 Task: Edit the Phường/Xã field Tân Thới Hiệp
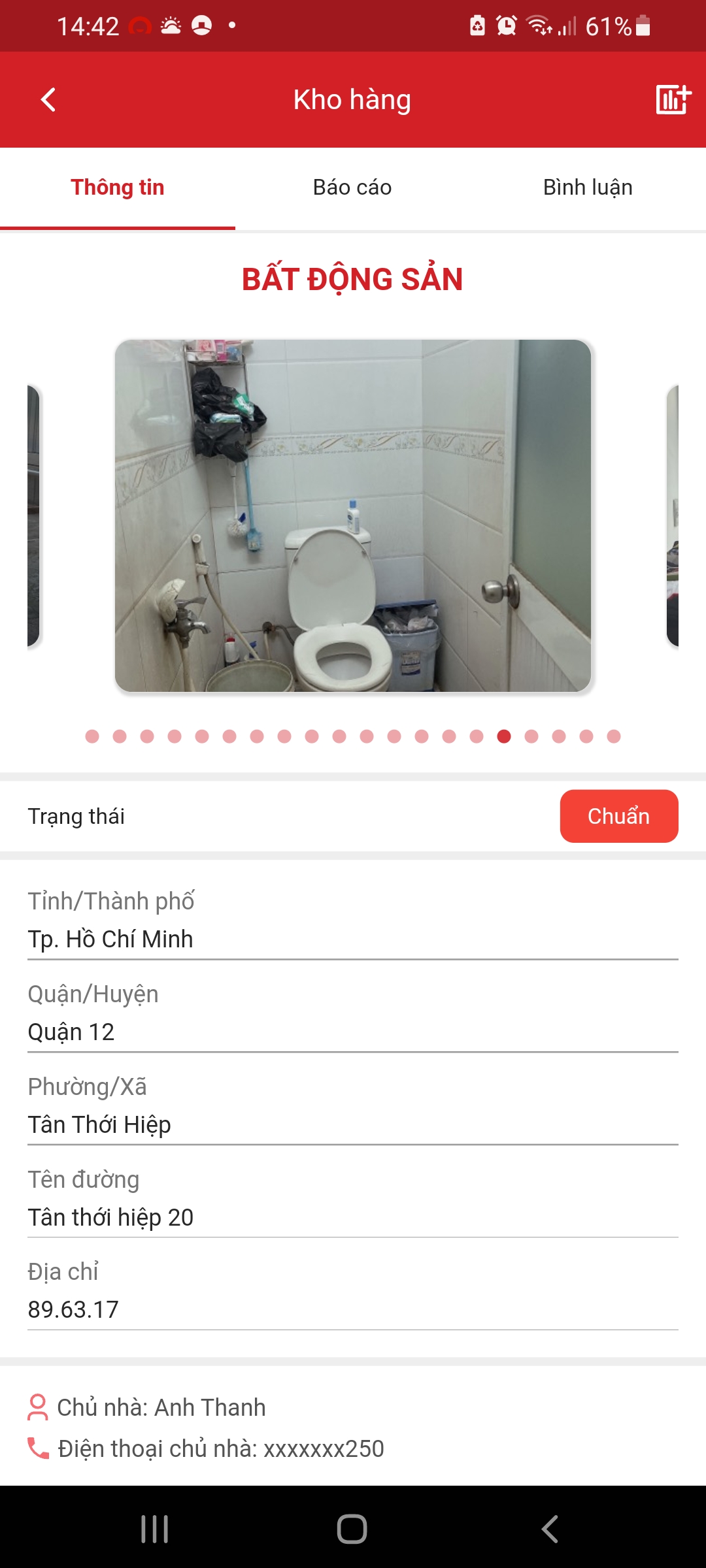353,1108
